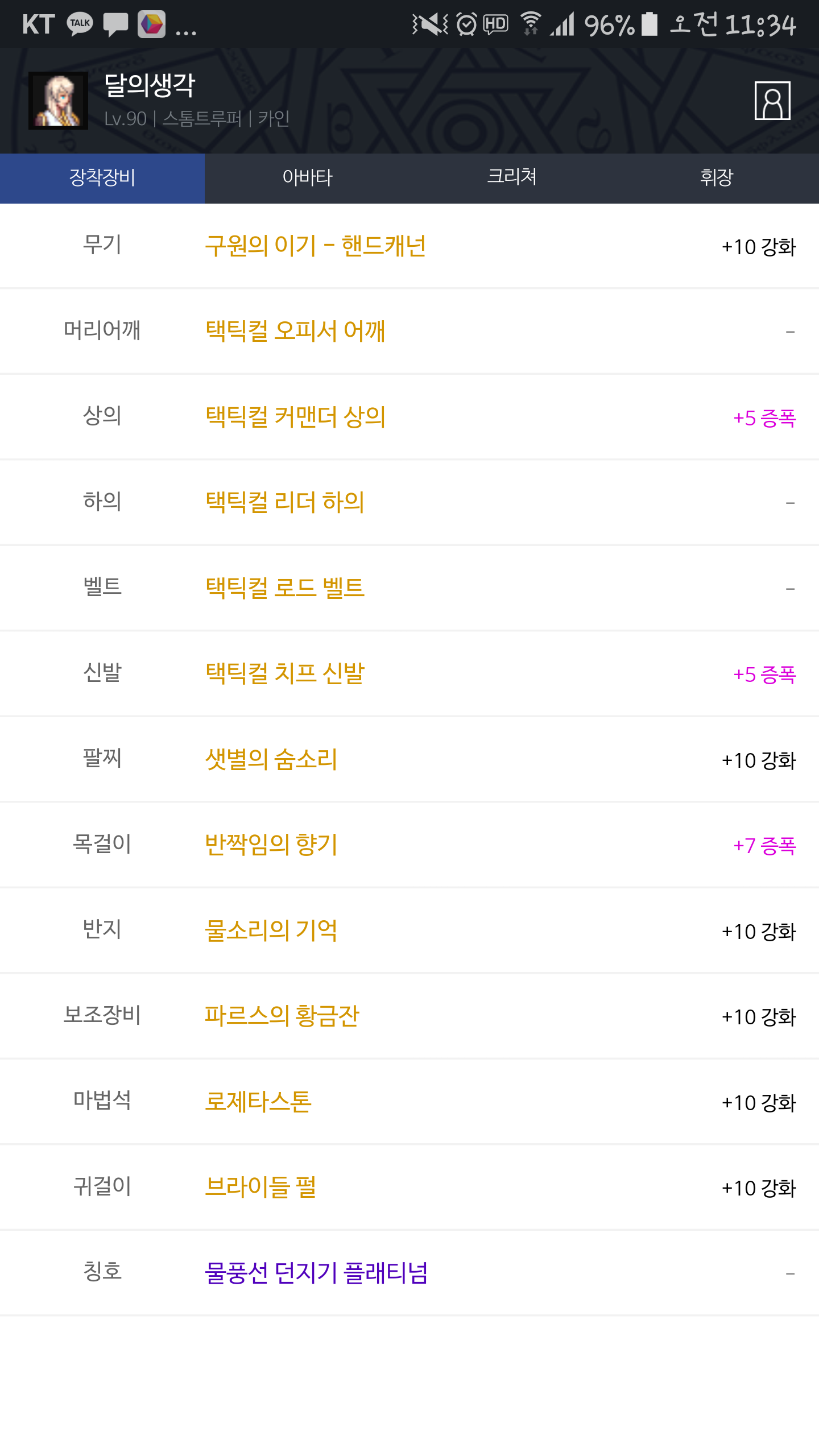819x1456 pixels.
Task: View bracelet 샛별의 숨소리
Action: [271, 759]
